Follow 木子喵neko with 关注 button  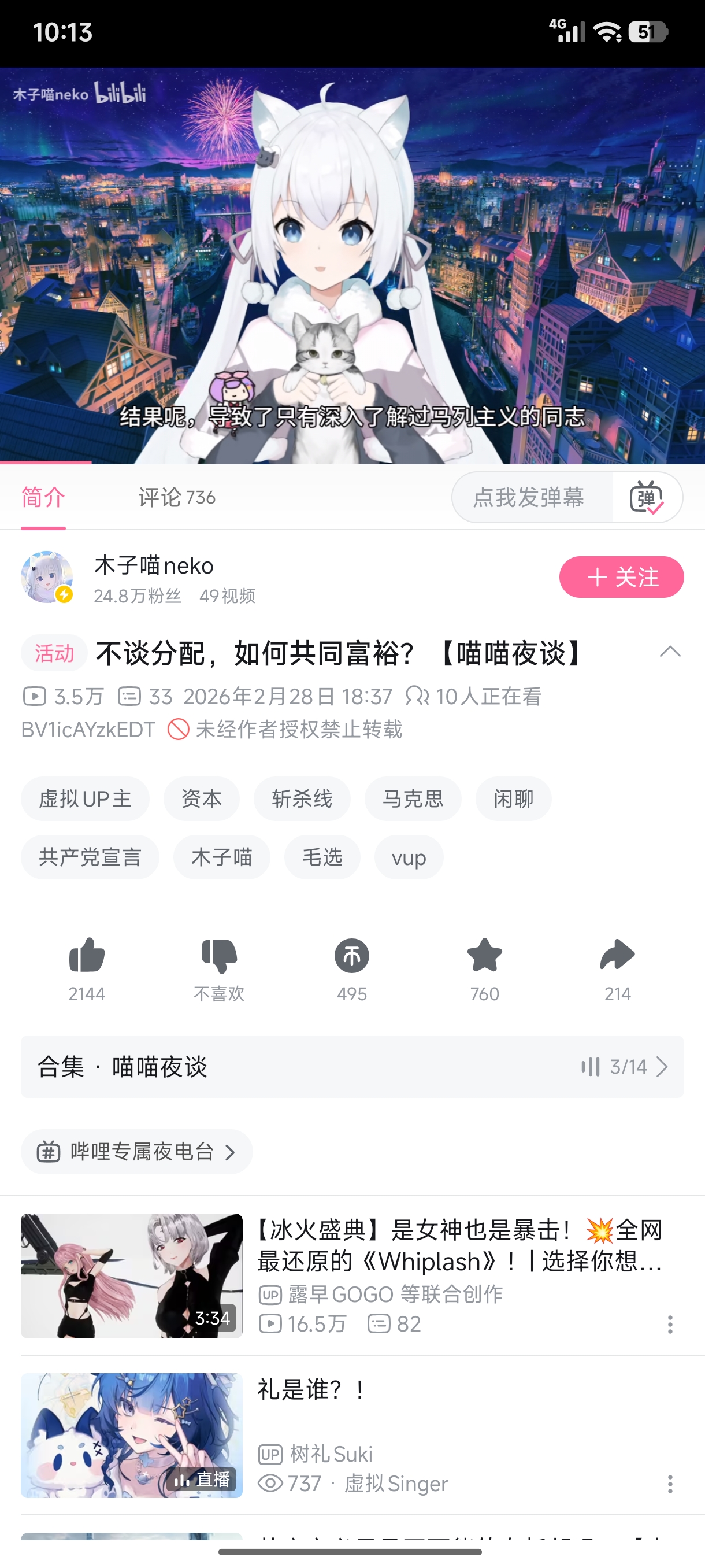(621, 576)
